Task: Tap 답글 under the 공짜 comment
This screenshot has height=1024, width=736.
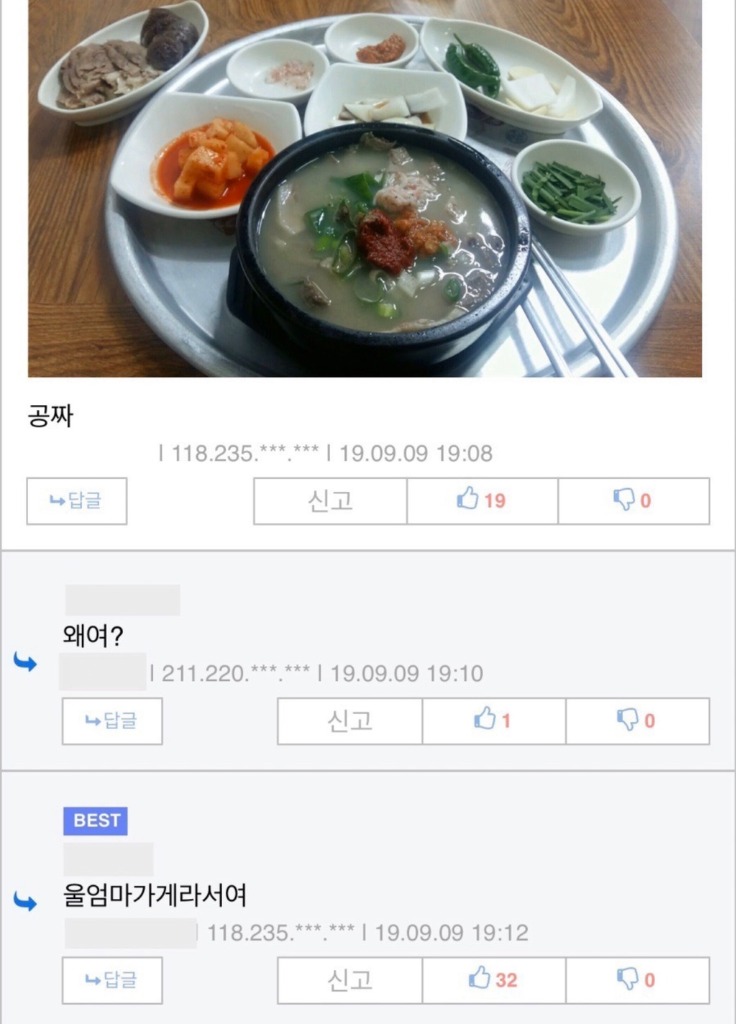Action: point(76,501)
